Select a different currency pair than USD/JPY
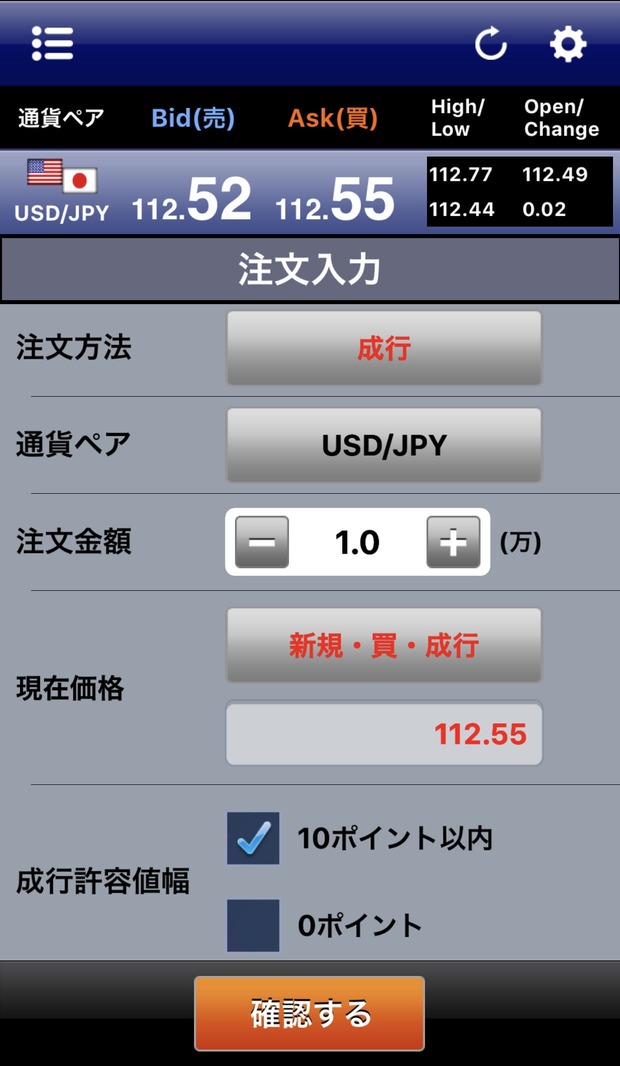The height and width of the screenshot is (1066, 620). (x=384, y=445)
